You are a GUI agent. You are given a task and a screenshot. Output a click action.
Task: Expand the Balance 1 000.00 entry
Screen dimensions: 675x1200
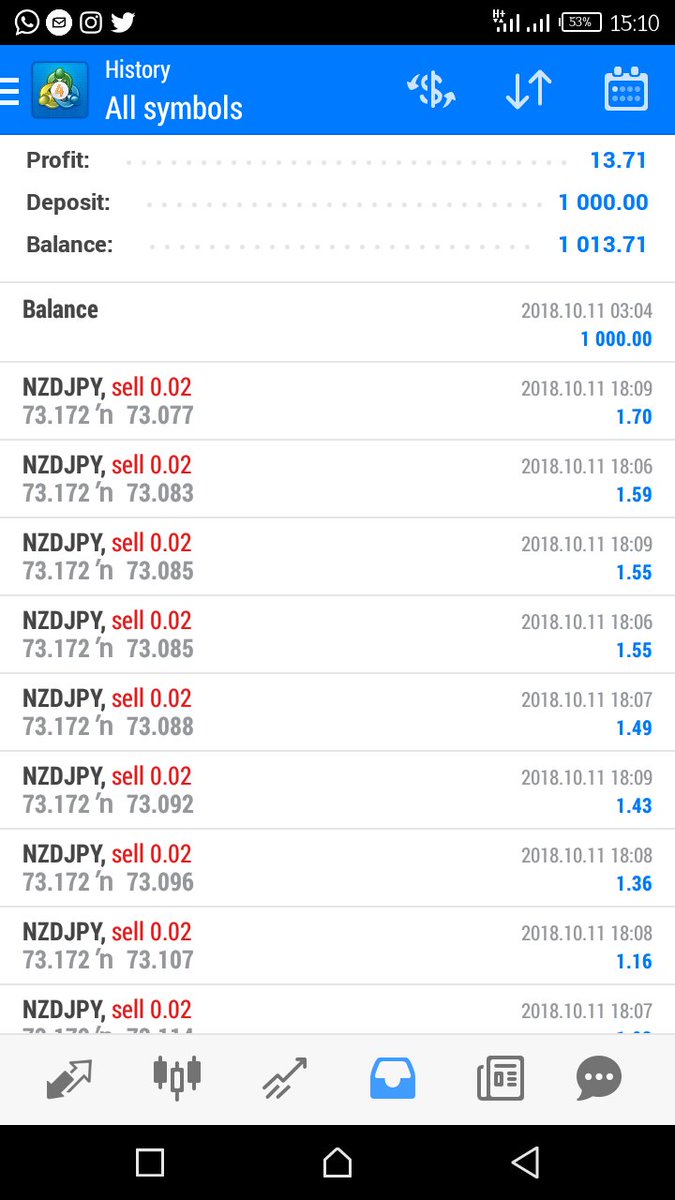click(x=337, y=322)
